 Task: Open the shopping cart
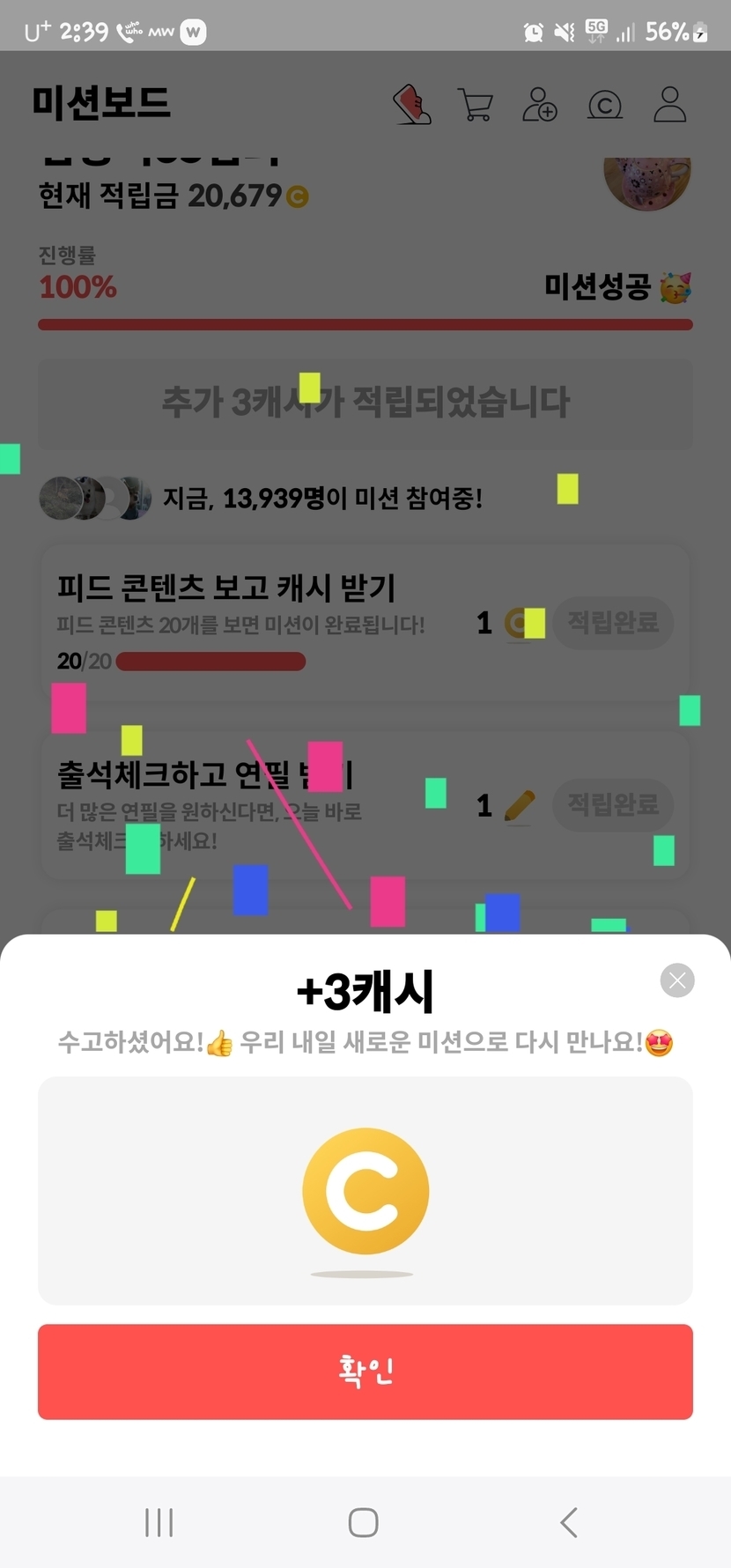(x=476, y=105)
